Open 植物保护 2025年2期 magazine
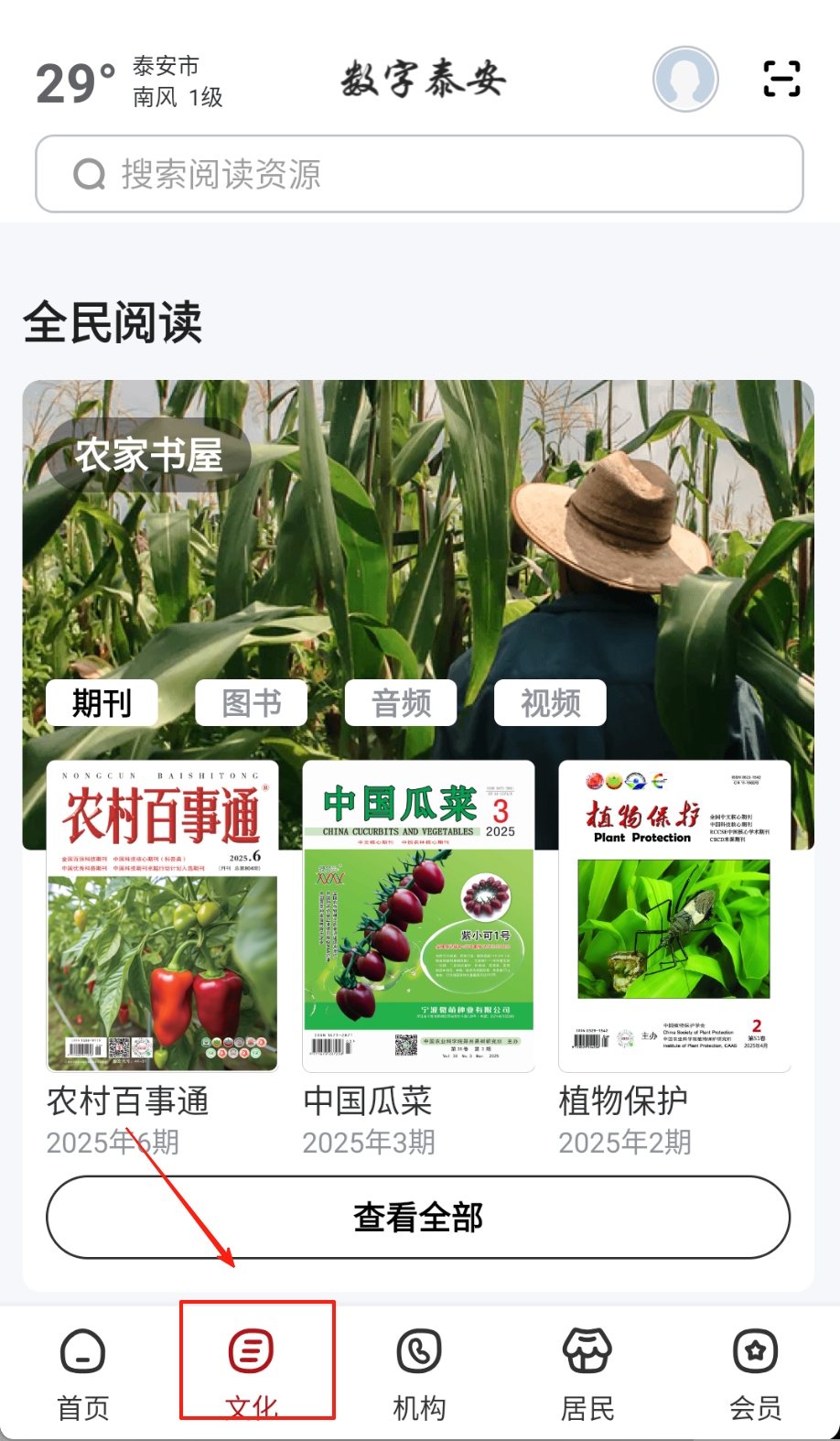The image size is (840, 1441). (x=674, y=916)
